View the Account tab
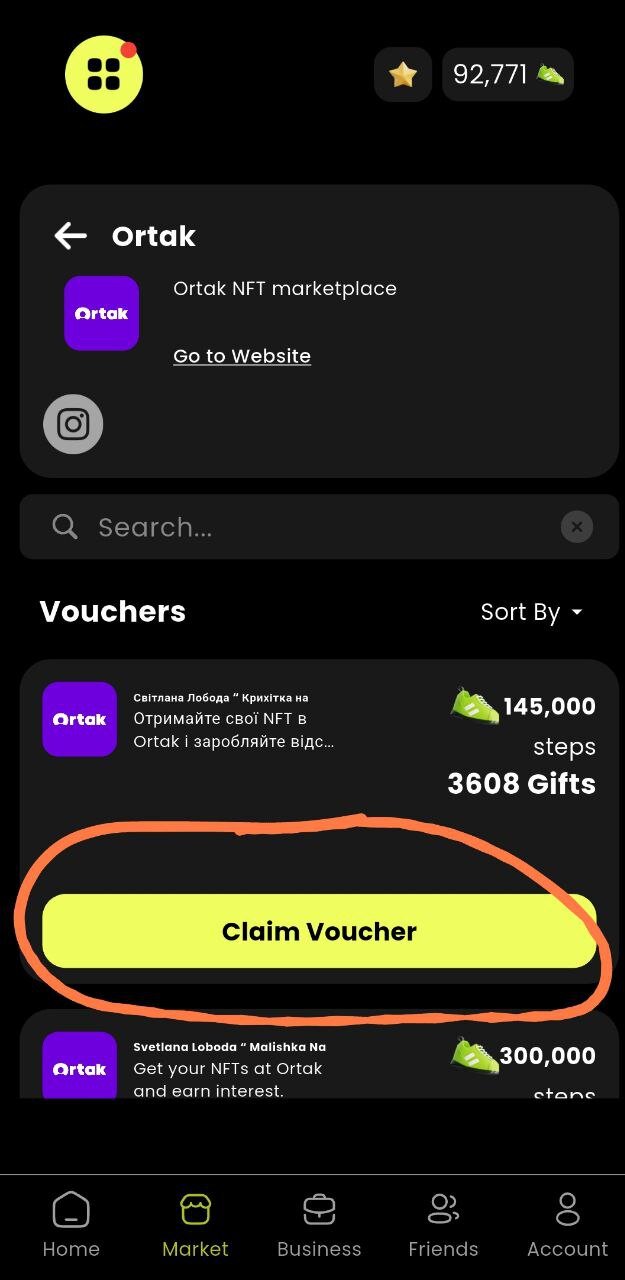 click(567, 1224)
